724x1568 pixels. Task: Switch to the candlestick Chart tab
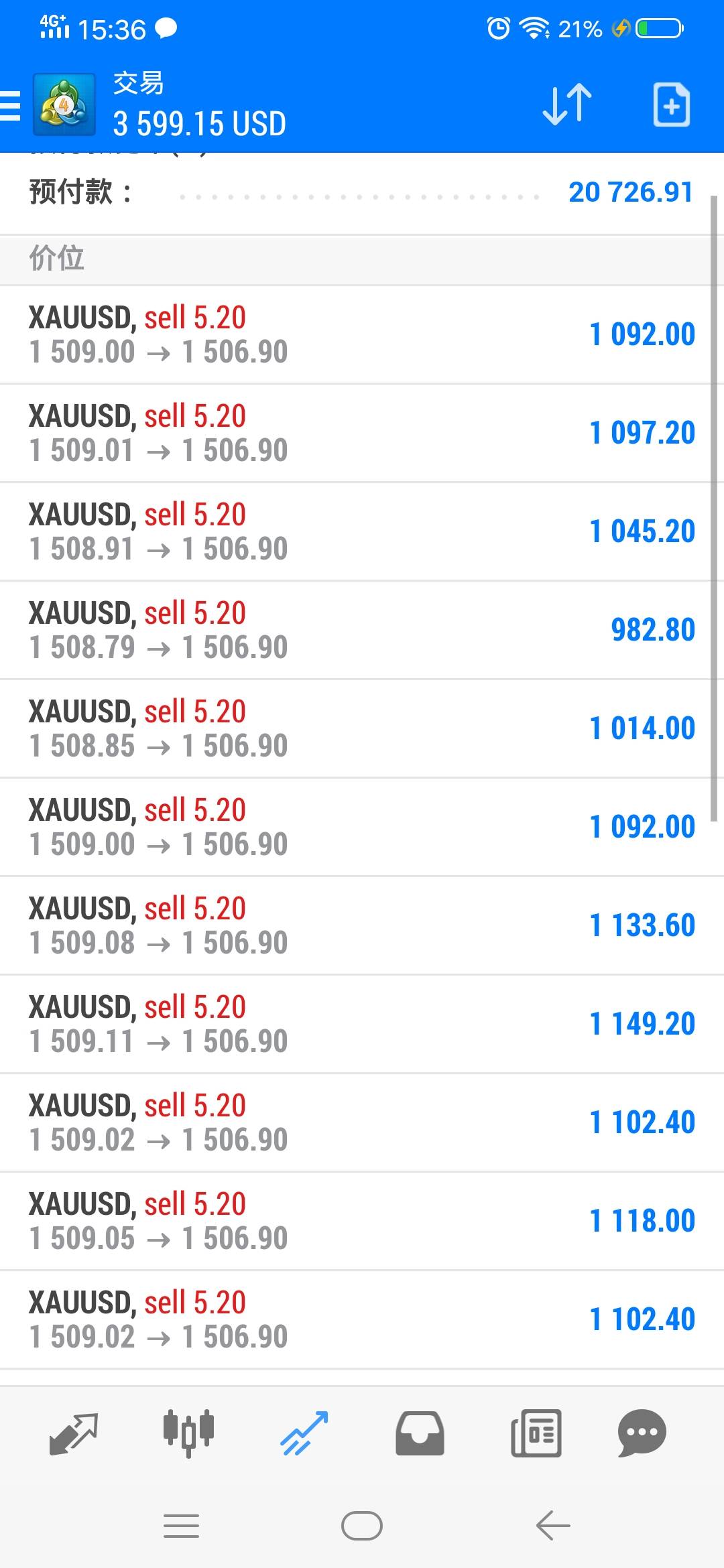tap(188, 1433)
